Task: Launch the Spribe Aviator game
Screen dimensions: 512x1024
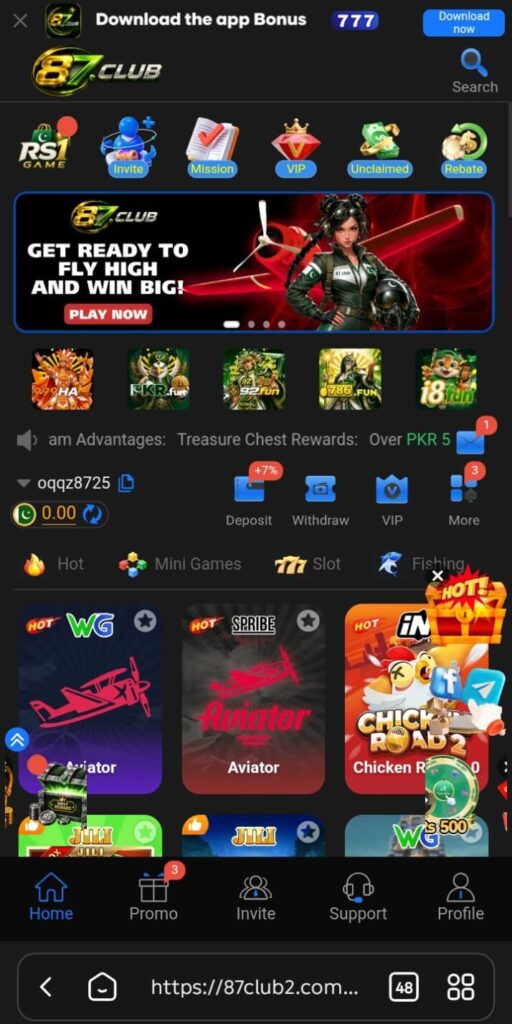Action: click(x=253, y=698)
